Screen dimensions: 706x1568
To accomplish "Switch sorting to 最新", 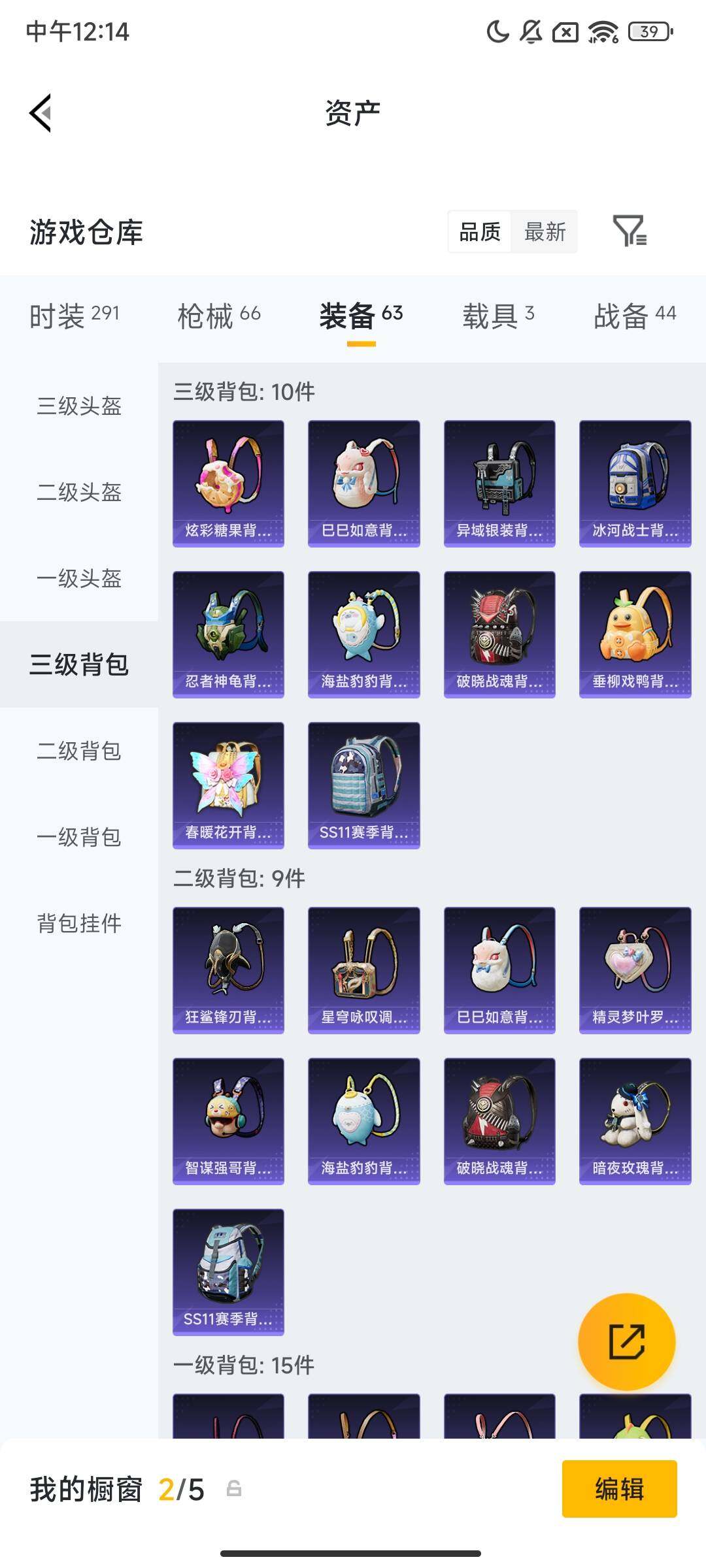I will 546,233.
